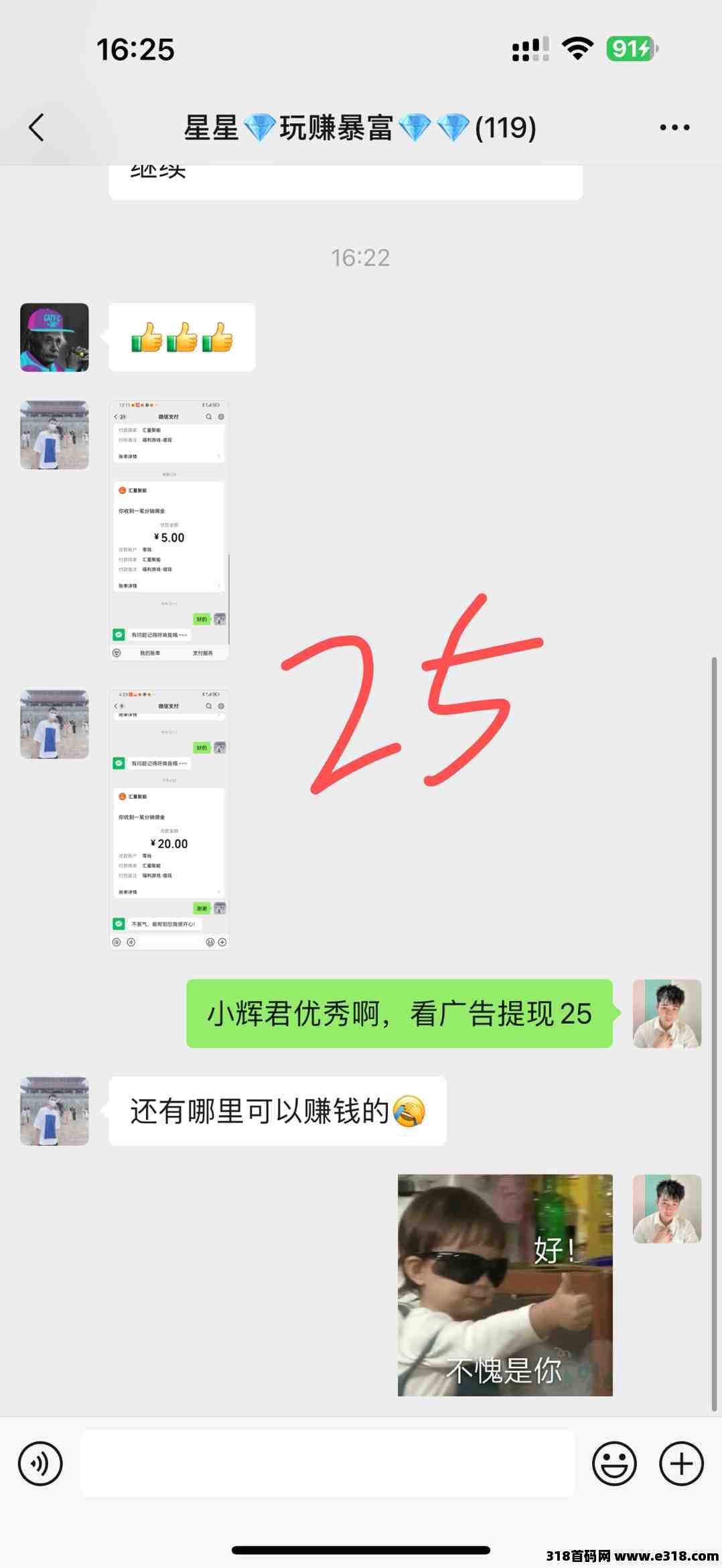The height and width of the screenshot is (1568, 722).
Task: Switch to voice message input
Action: [40, 1463]
